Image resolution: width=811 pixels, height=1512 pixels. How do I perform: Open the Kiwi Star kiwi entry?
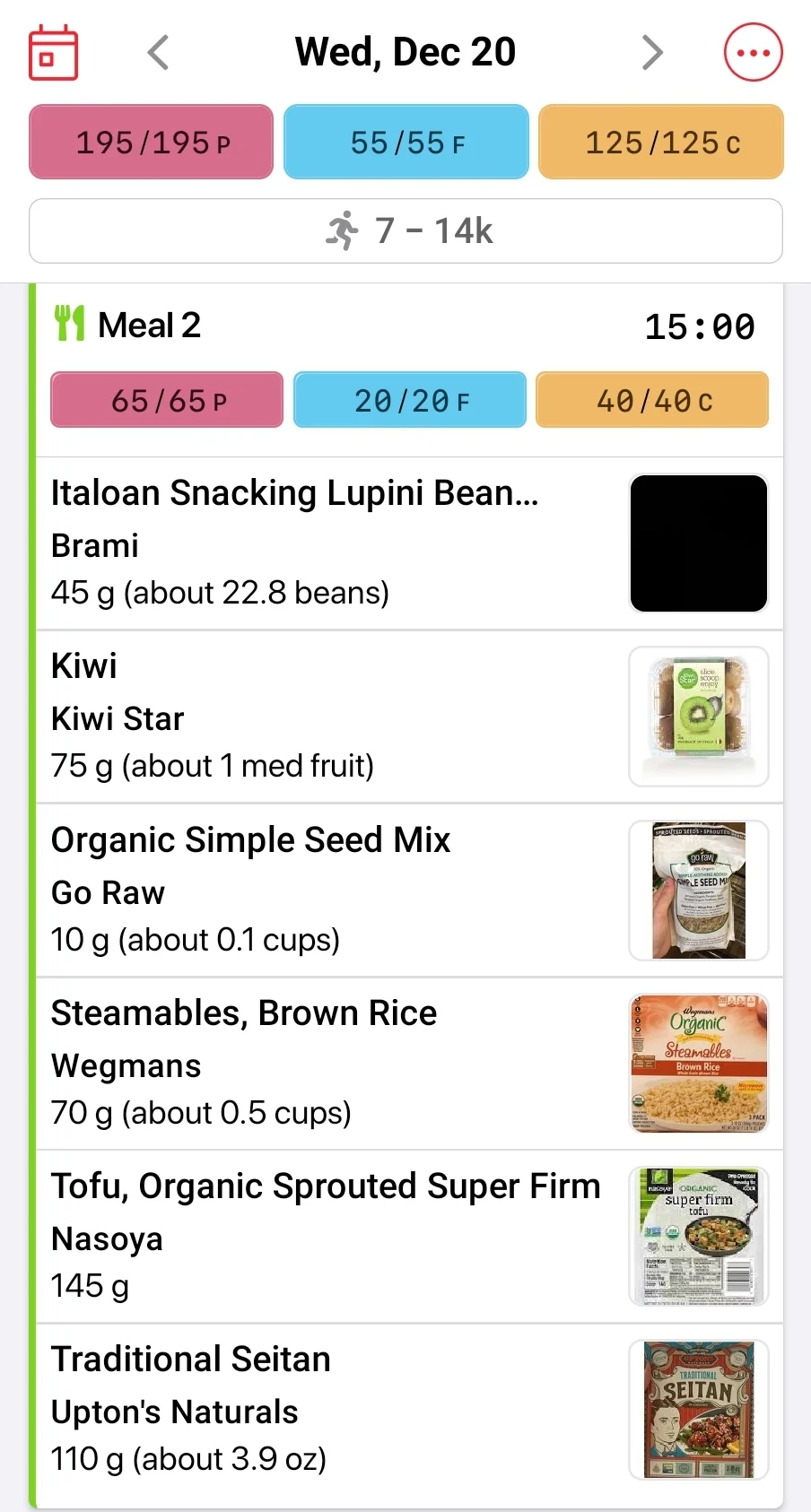click(x=409, y=717)
